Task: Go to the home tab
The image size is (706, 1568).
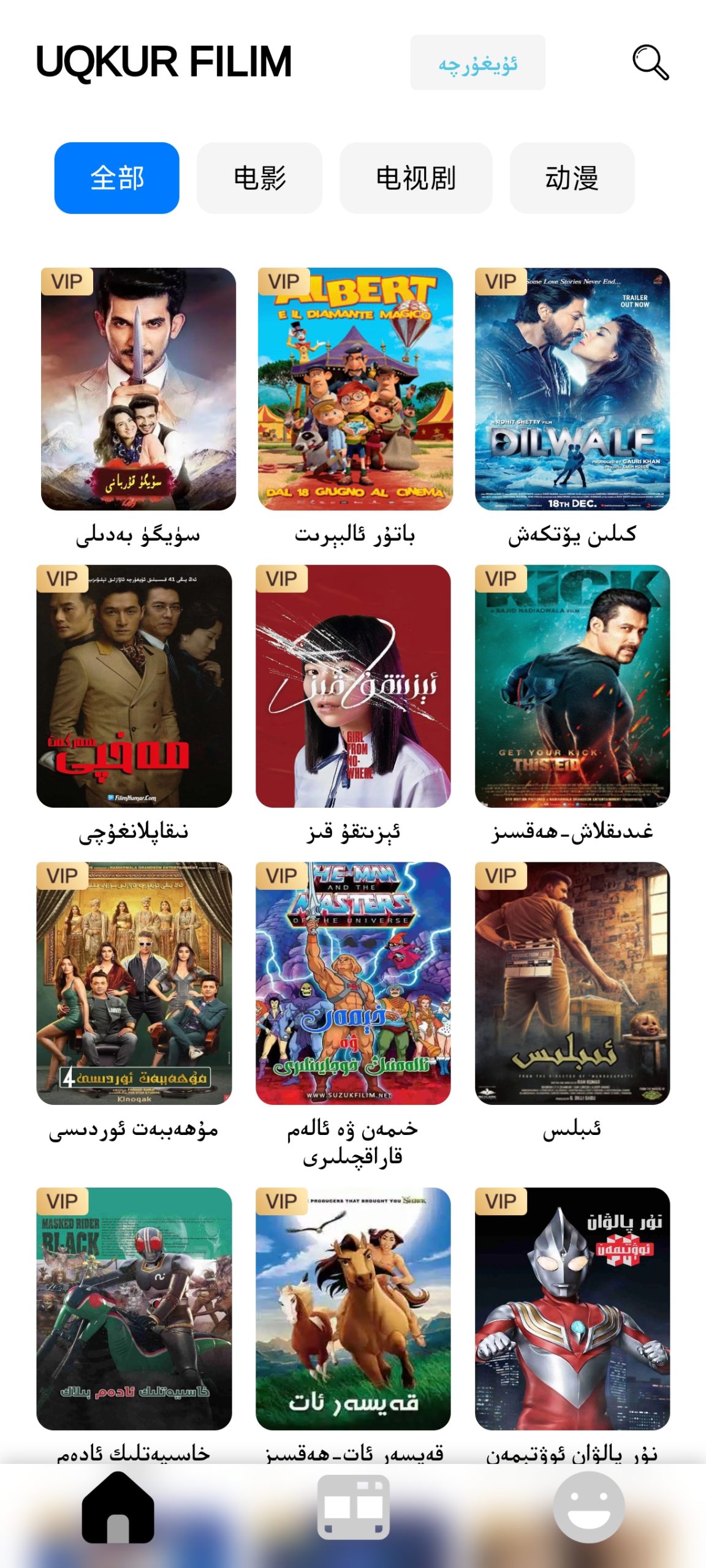Action: coord(118,1508)
